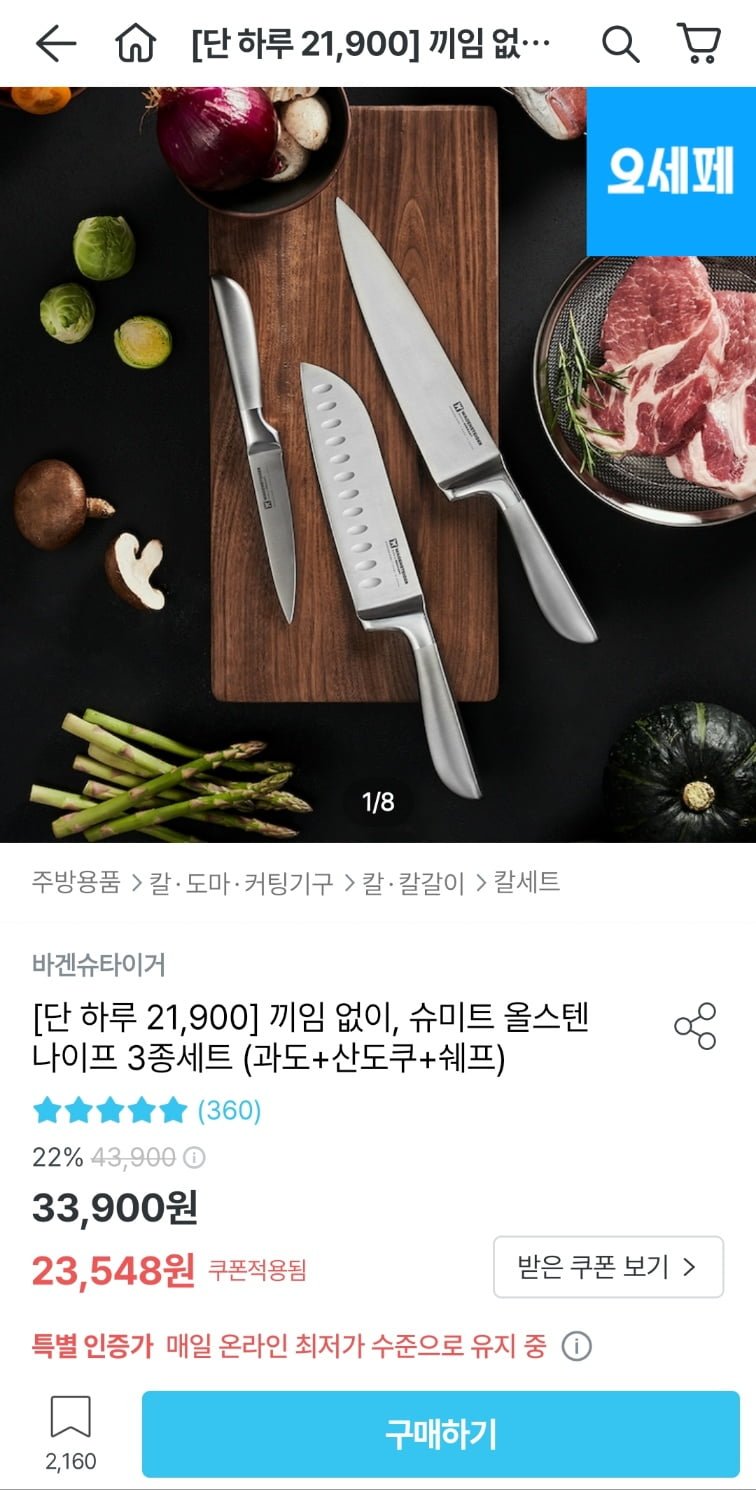Open the home icon in top bar
Screen dimensions: 756x1490
[x=135, y=43]
